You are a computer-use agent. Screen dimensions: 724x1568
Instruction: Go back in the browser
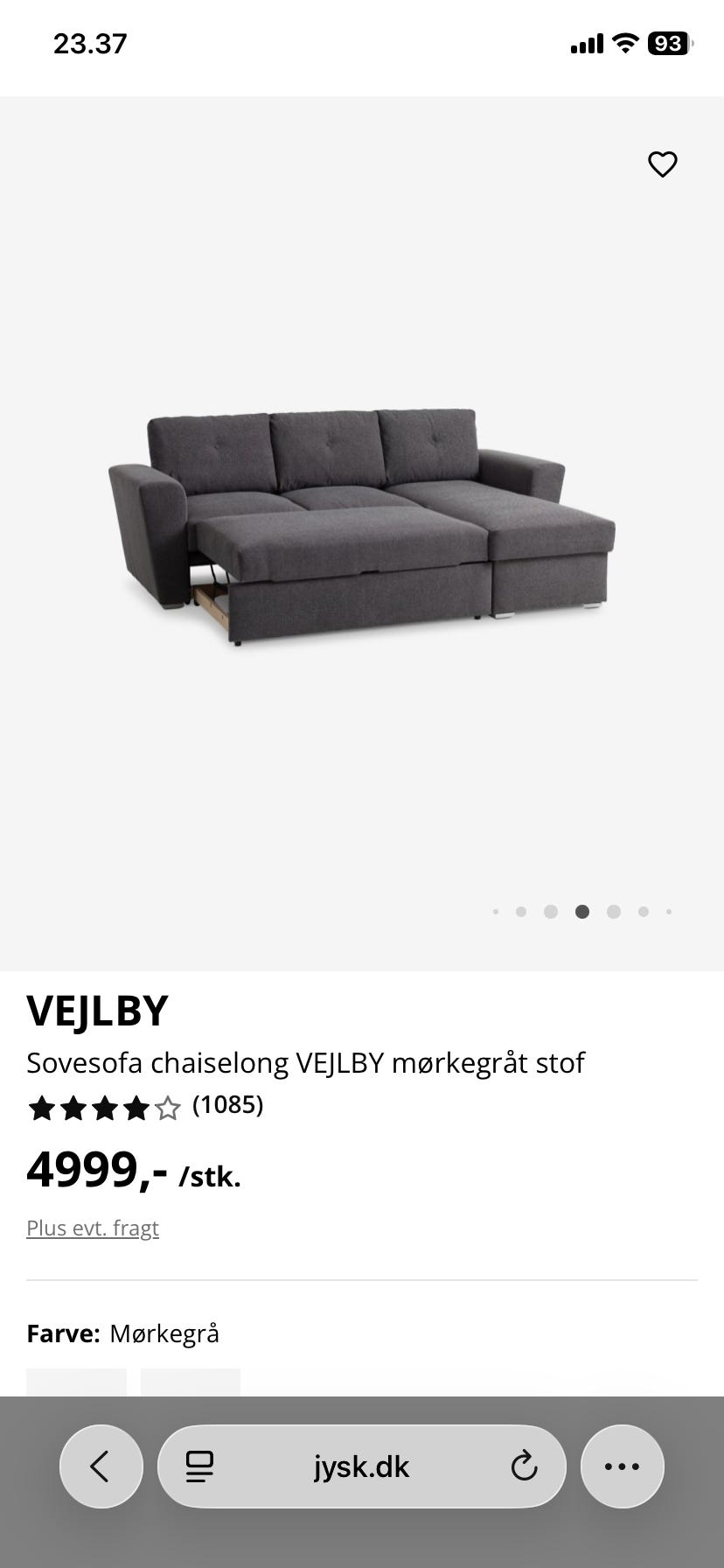[x=101, y=1466]
